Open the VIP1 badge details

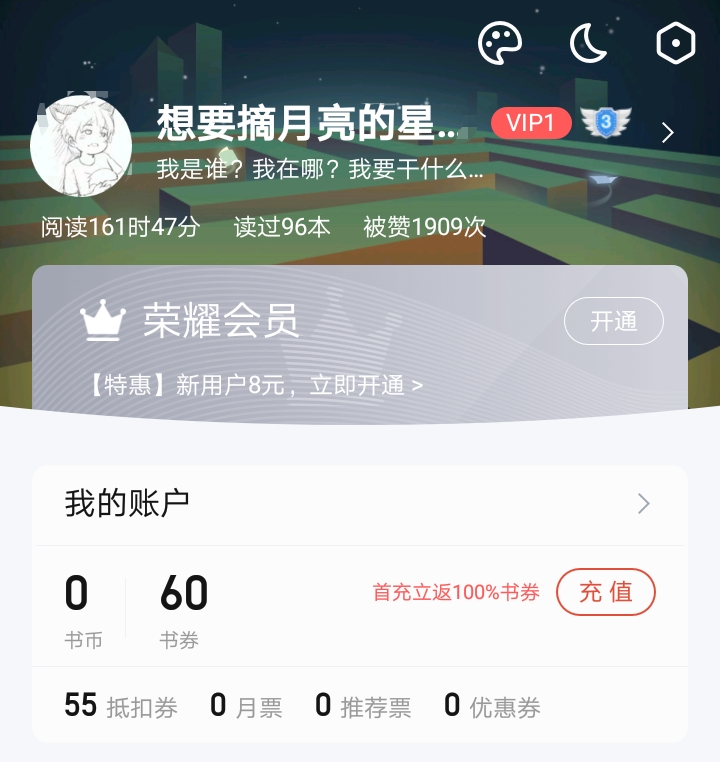[x=531, y=123]
